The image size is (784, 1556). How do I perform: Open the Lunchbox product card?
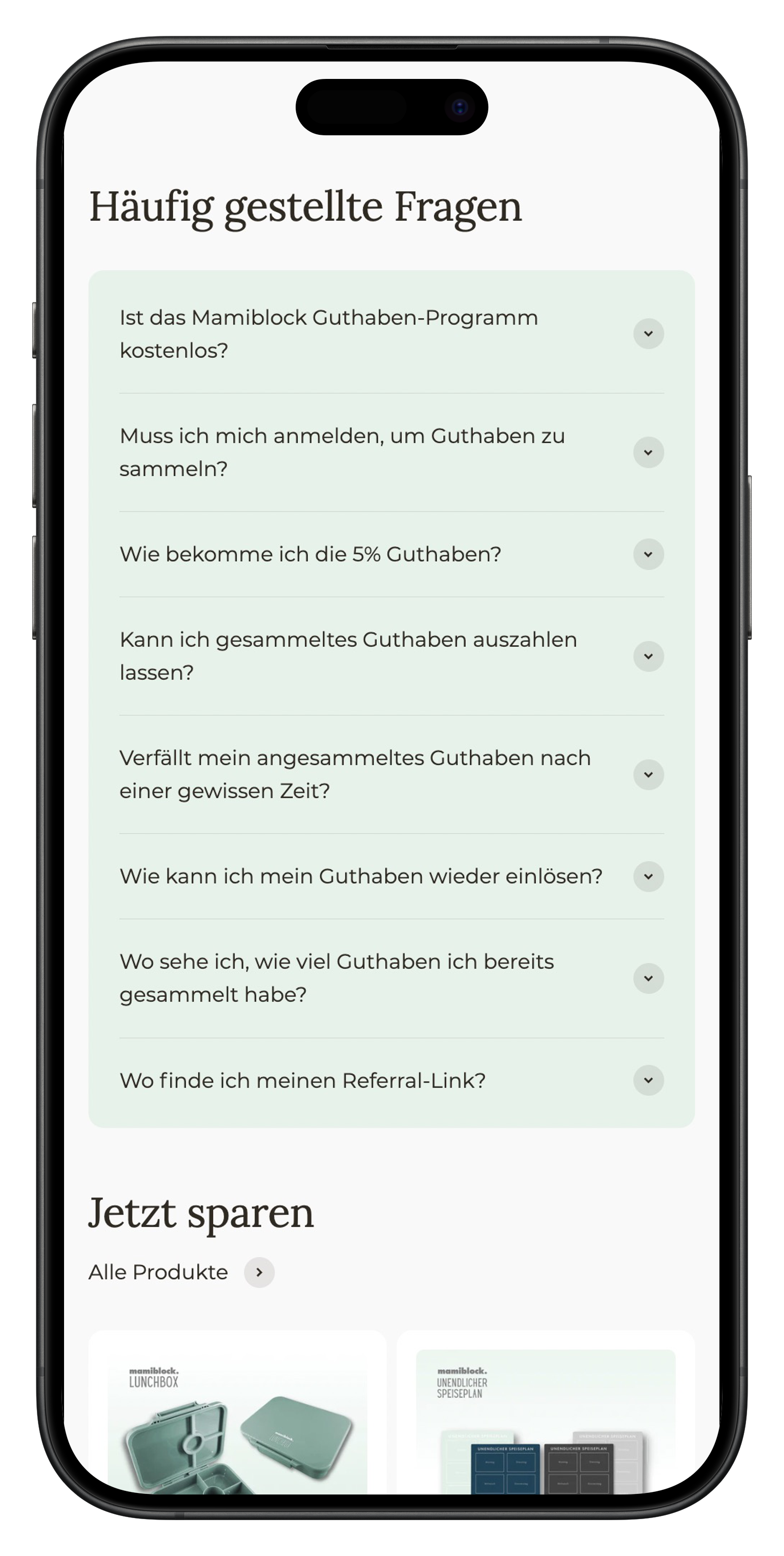[237, 1425]
